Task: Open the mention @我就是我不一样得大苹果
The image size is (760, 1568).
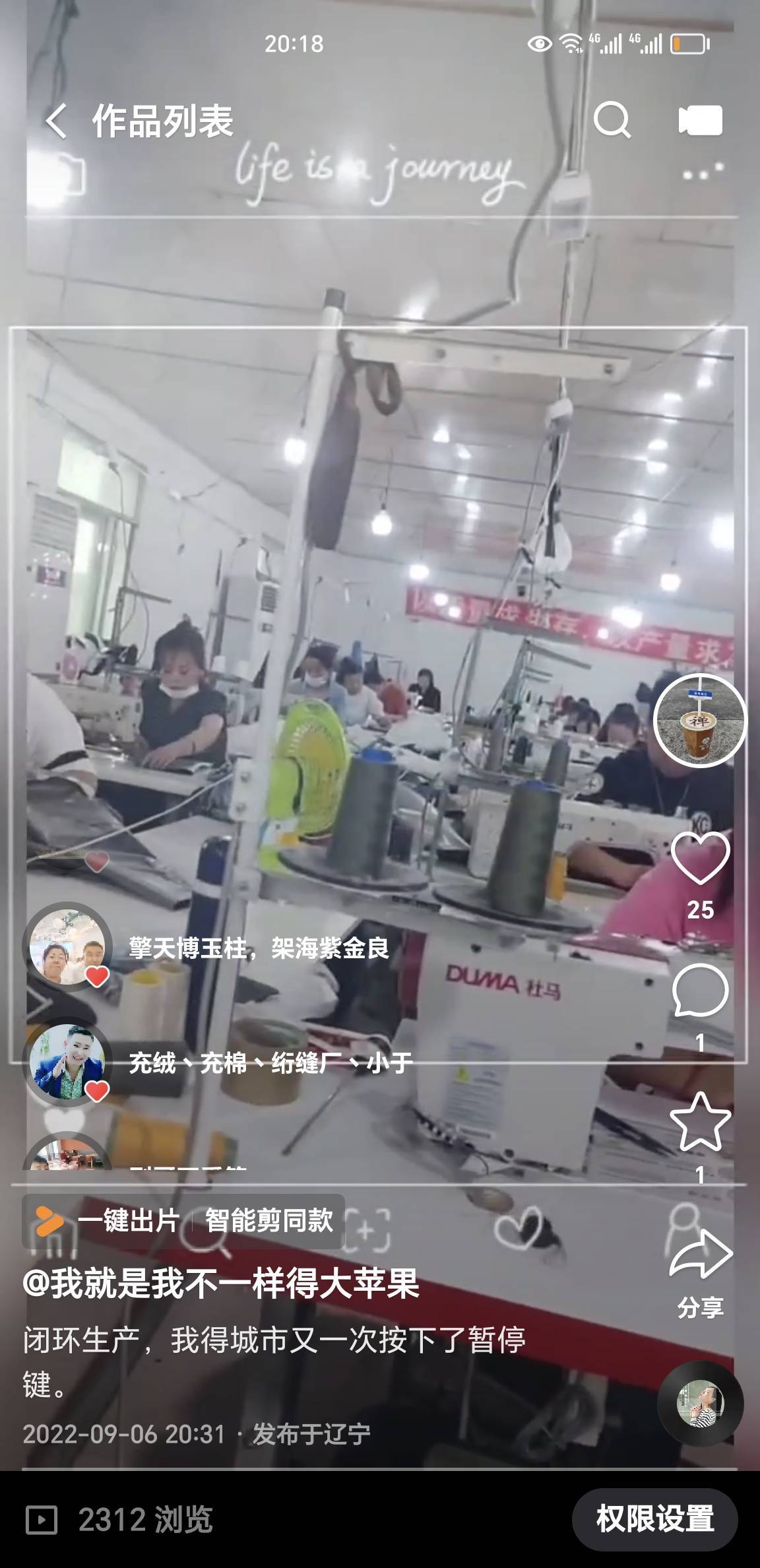Action: click(x=221, y=1284)
